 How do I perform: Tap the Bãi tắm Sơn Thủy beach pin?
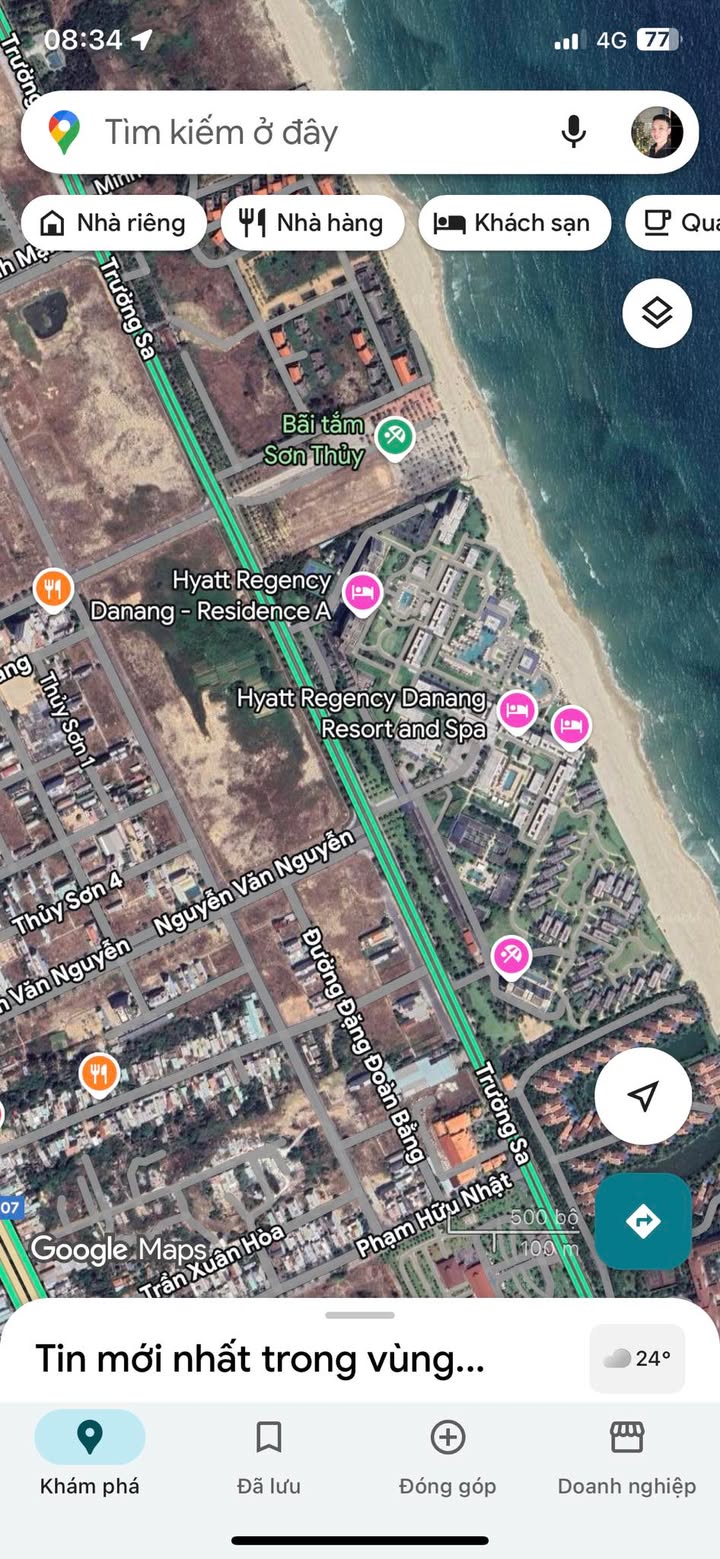pyautogui.click(x=395, y=437)
